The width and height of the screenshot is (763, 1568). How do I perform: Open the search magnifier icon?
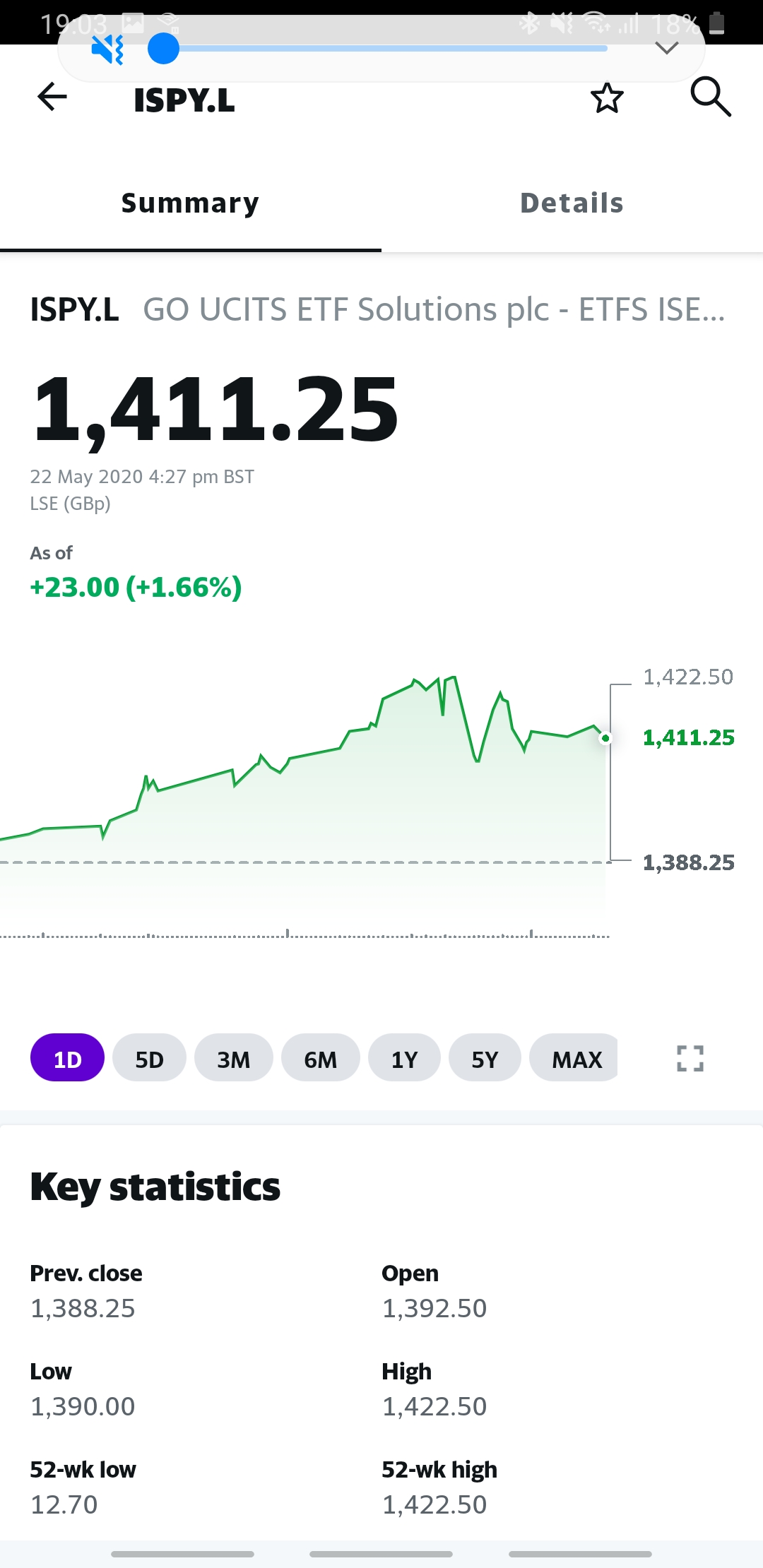(710, 97)
